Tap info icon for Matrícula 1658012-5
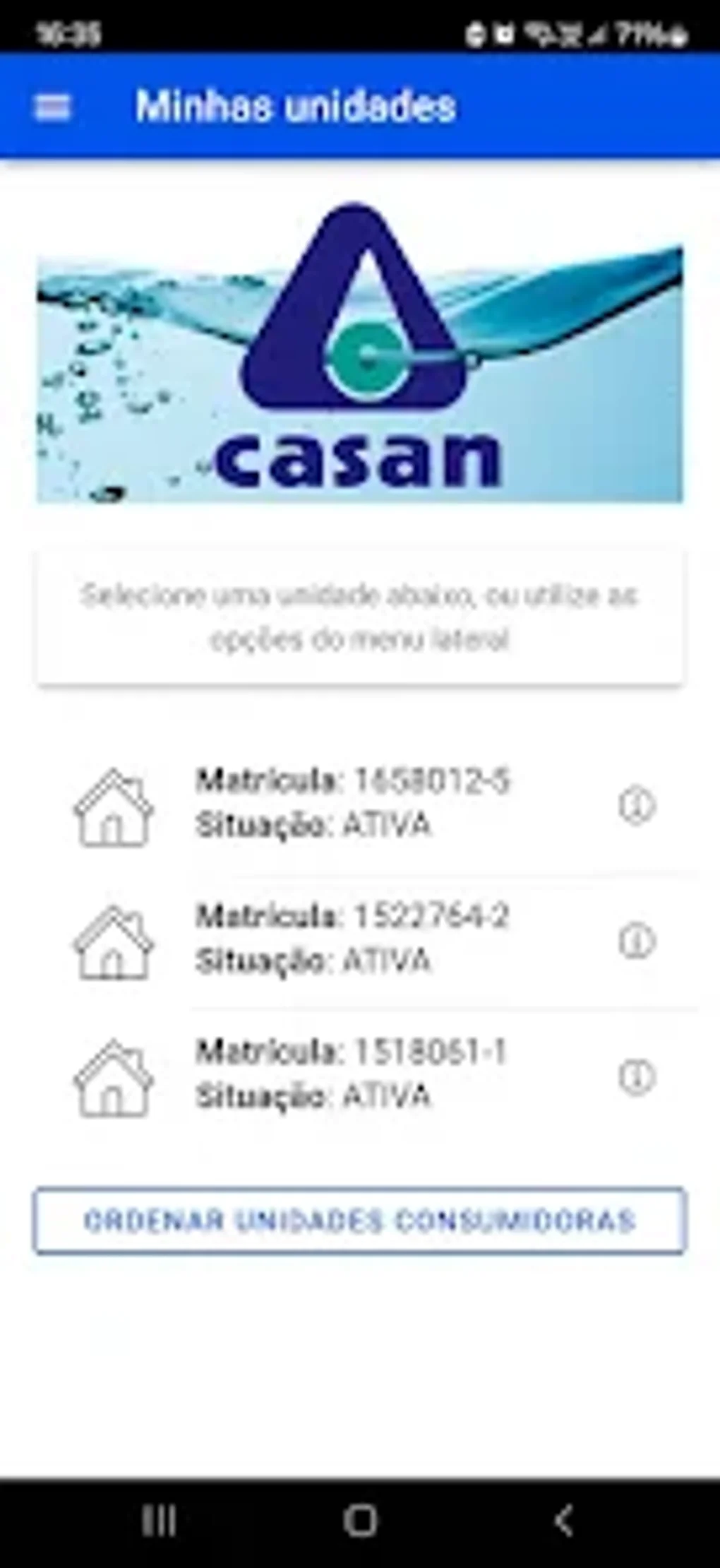The width and height of the screenshot is (720, 1568). pyautogui.click(x=637, y=805)
